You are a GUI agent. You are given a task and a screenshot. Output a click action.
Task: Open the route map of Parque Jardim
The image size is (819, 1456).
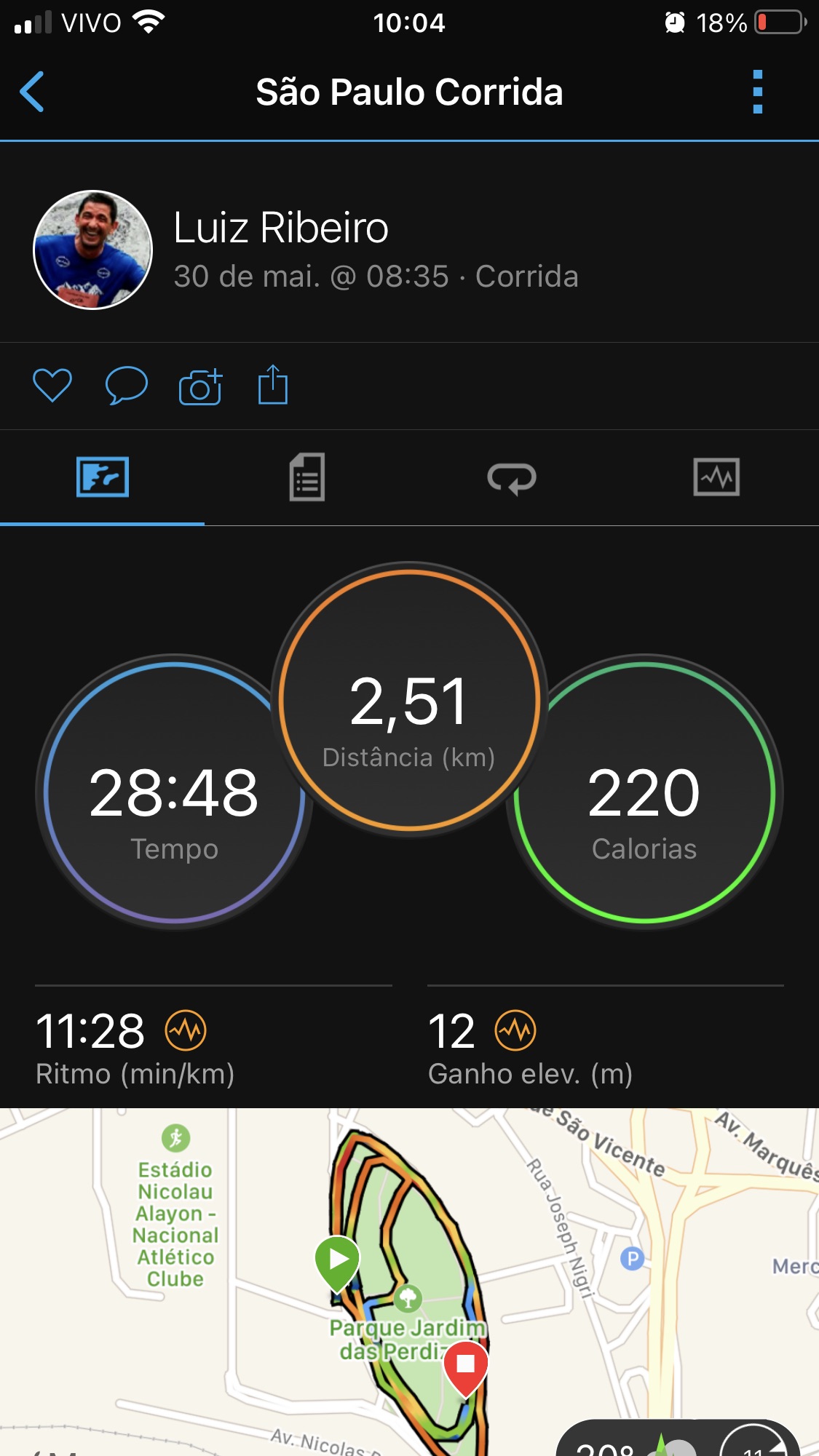coord(409,1282)
